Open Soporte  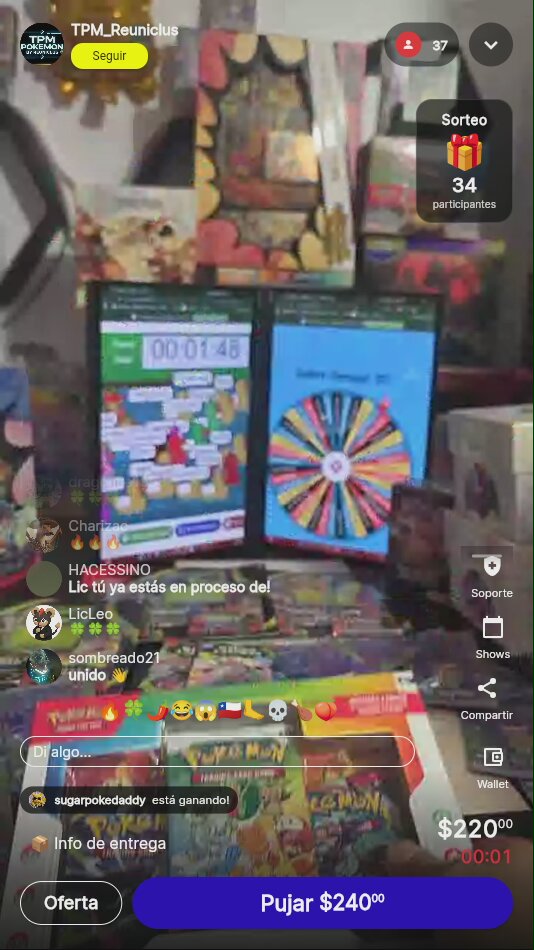[x=492, y=575]
